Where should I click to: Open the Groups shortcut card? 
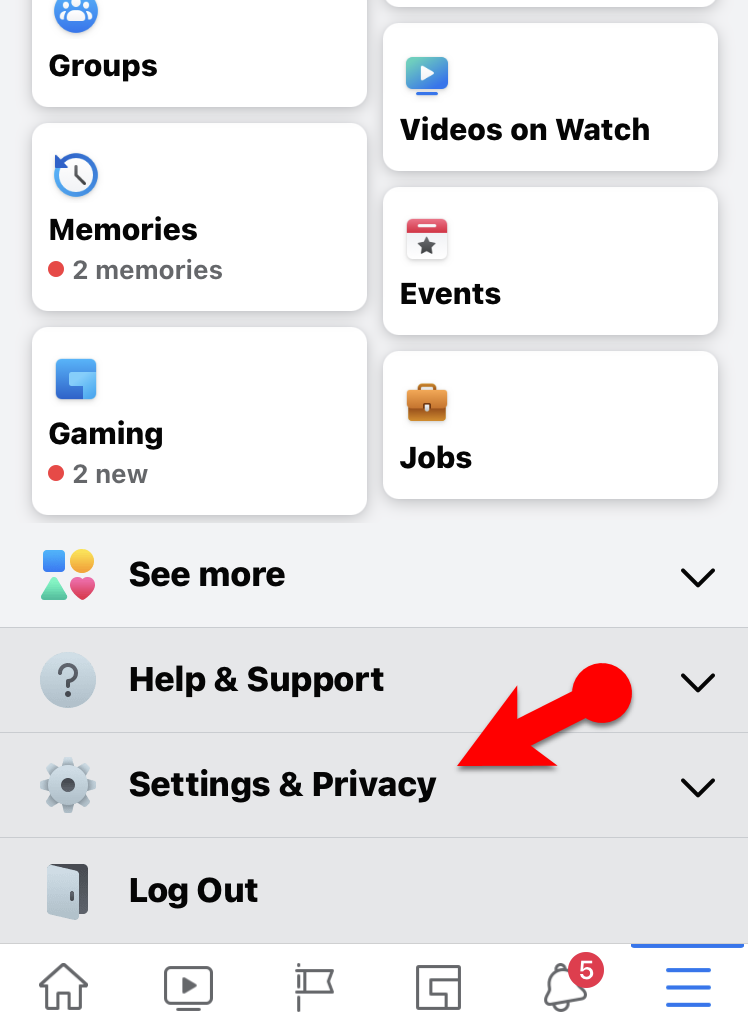pos(199,55)
